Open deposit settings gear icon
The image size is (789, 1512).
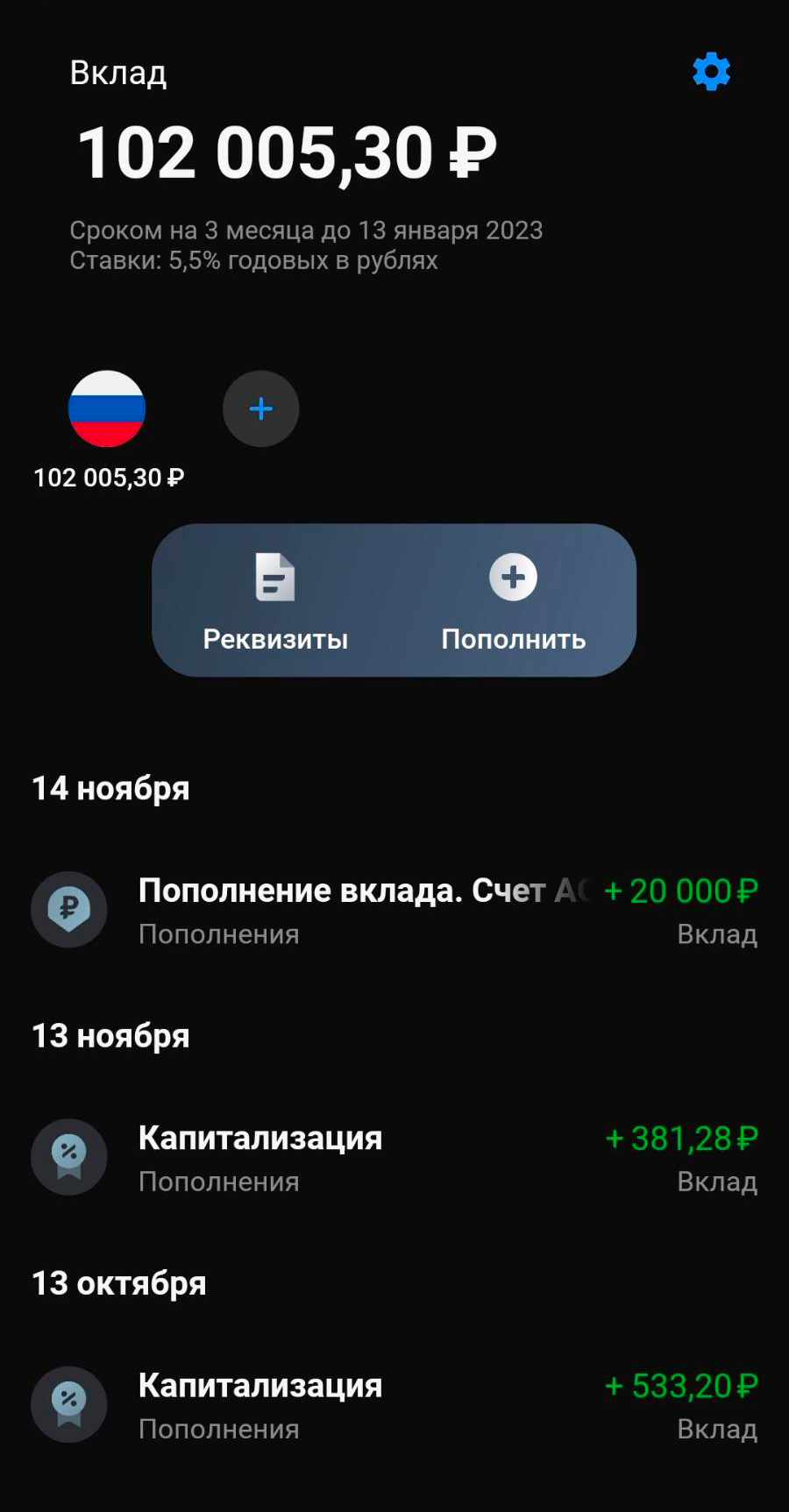711,72
